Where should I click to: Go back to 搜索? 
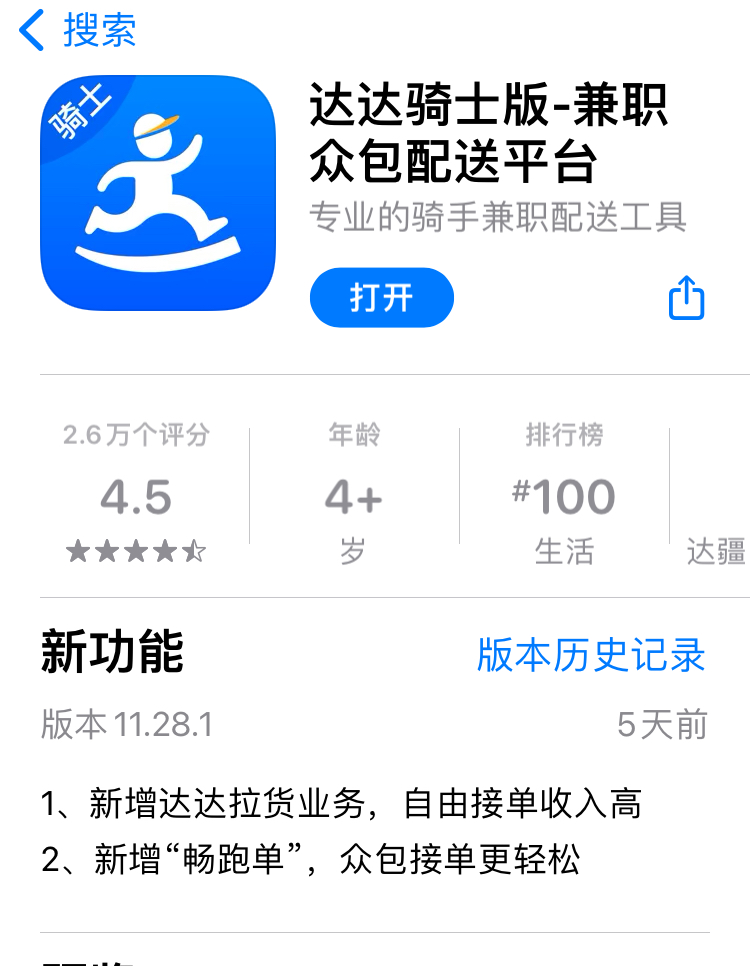[x=78, y=30]
